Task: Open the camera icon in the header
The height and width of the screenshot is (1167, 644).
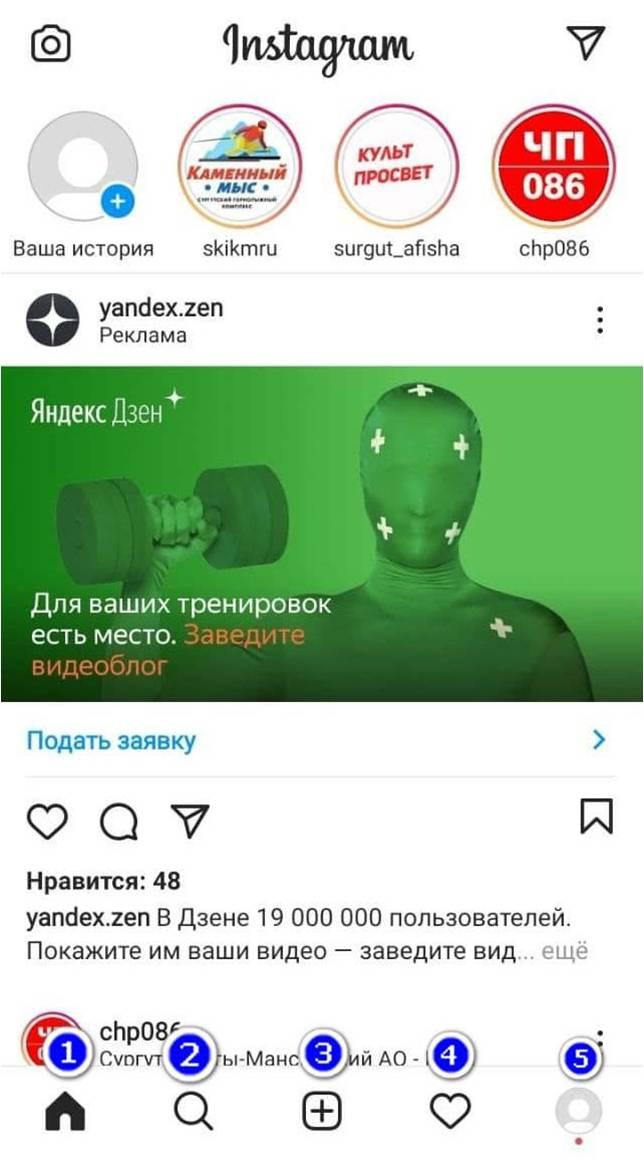Action: [51, 44]
